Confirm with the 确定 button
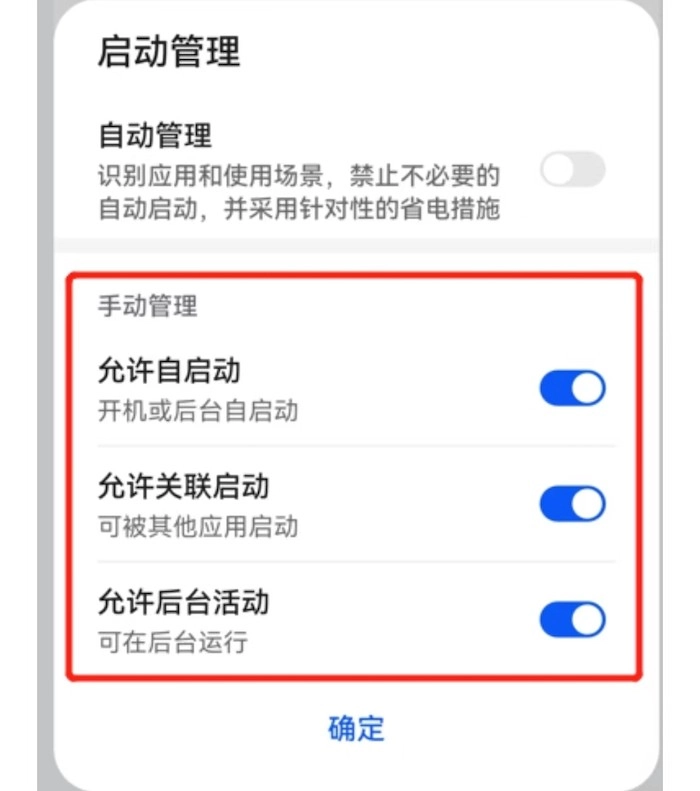The height and width of the screenshot is (791, 700). click(356, 728)
